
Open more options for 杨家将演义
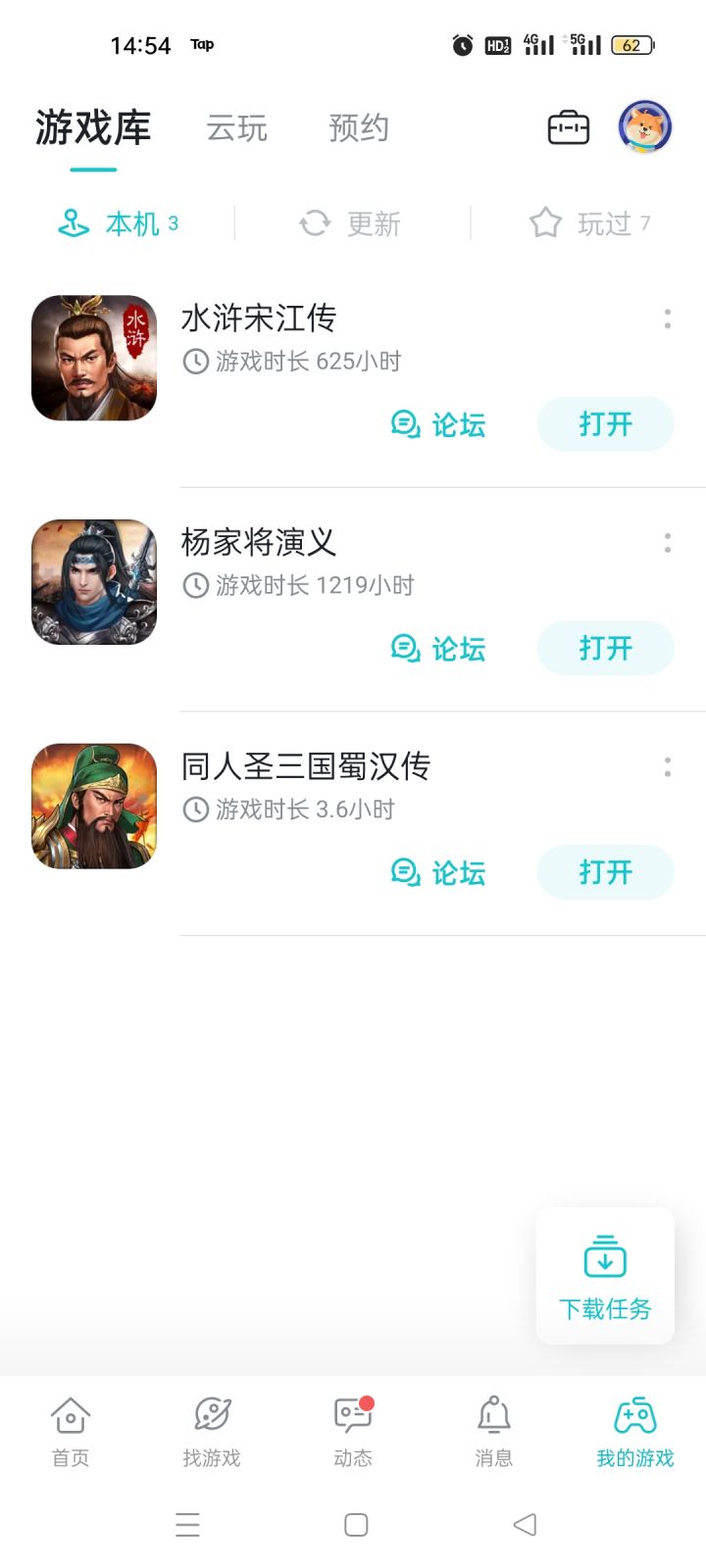(x=668, y=543)
